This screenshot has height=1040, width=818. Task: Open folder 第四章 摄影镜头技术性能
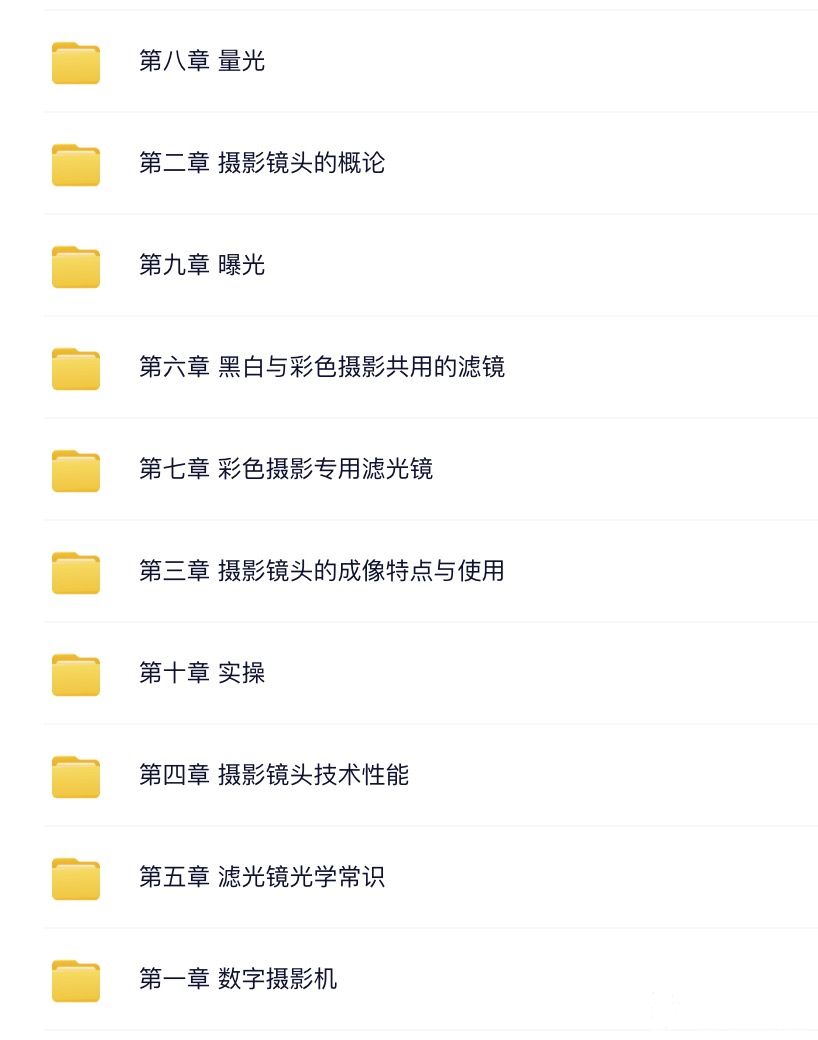[x=273, y=775]
